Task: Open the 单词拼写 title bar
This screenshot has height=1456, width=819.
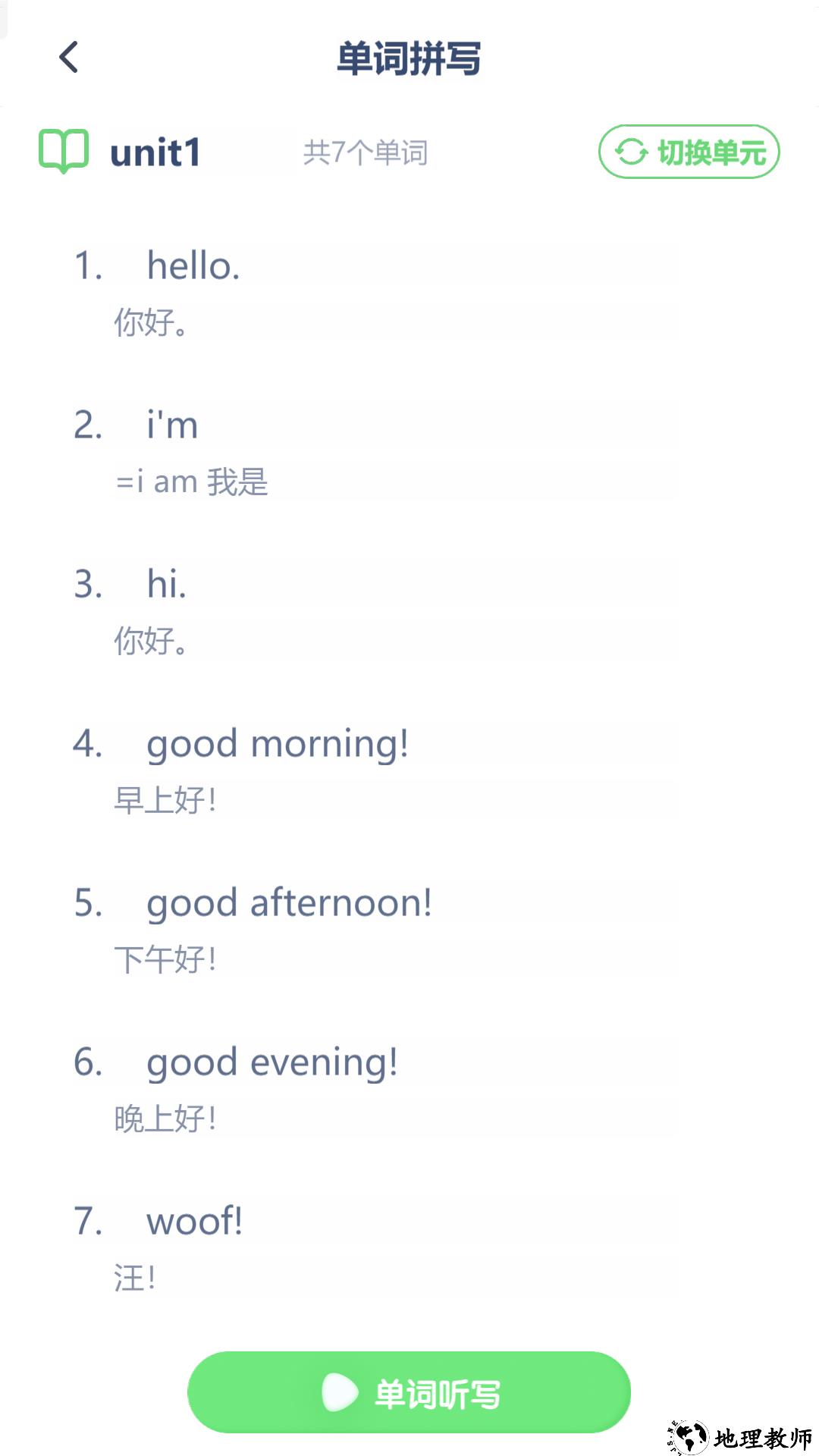Action: pyautogui.click(x=409, y=58)
